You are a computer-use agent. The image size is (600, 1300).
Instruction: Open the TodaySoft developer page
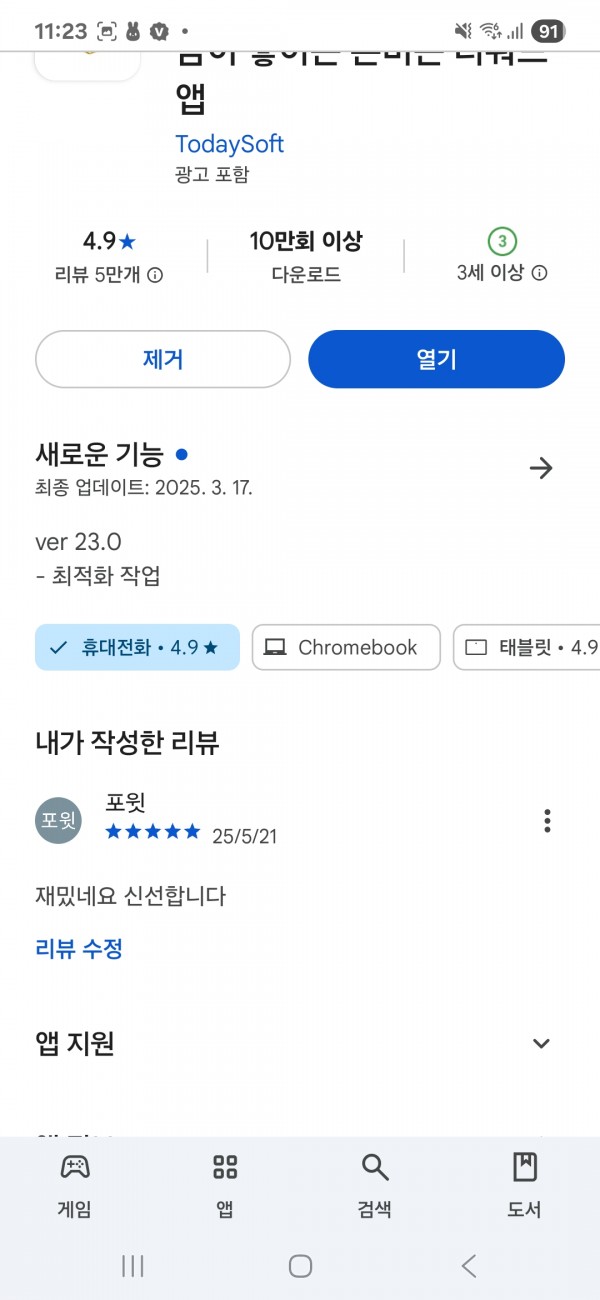pyautogui.click(x=230, y=144)
